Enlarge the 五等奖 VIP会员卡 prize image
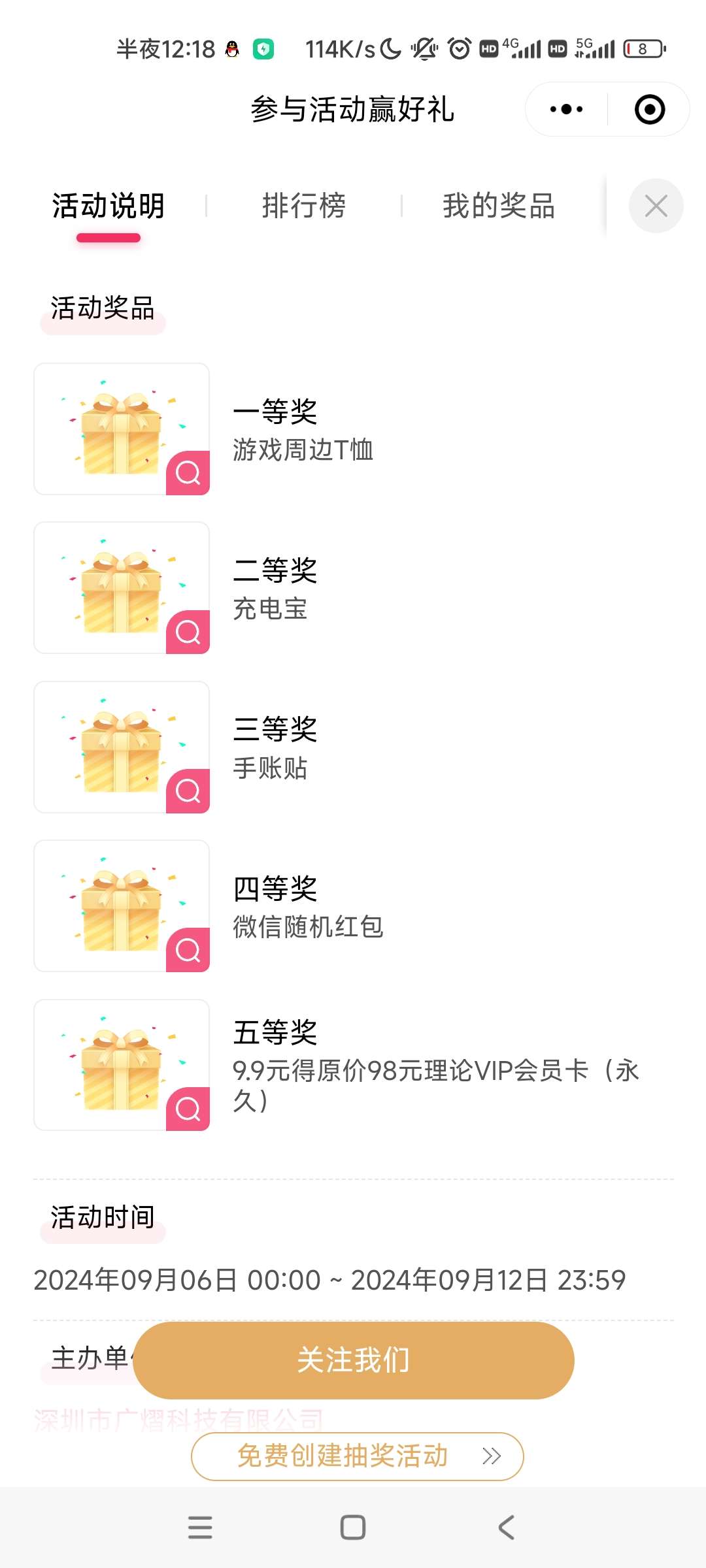The image size is (706, 1568). point(188,1109)
